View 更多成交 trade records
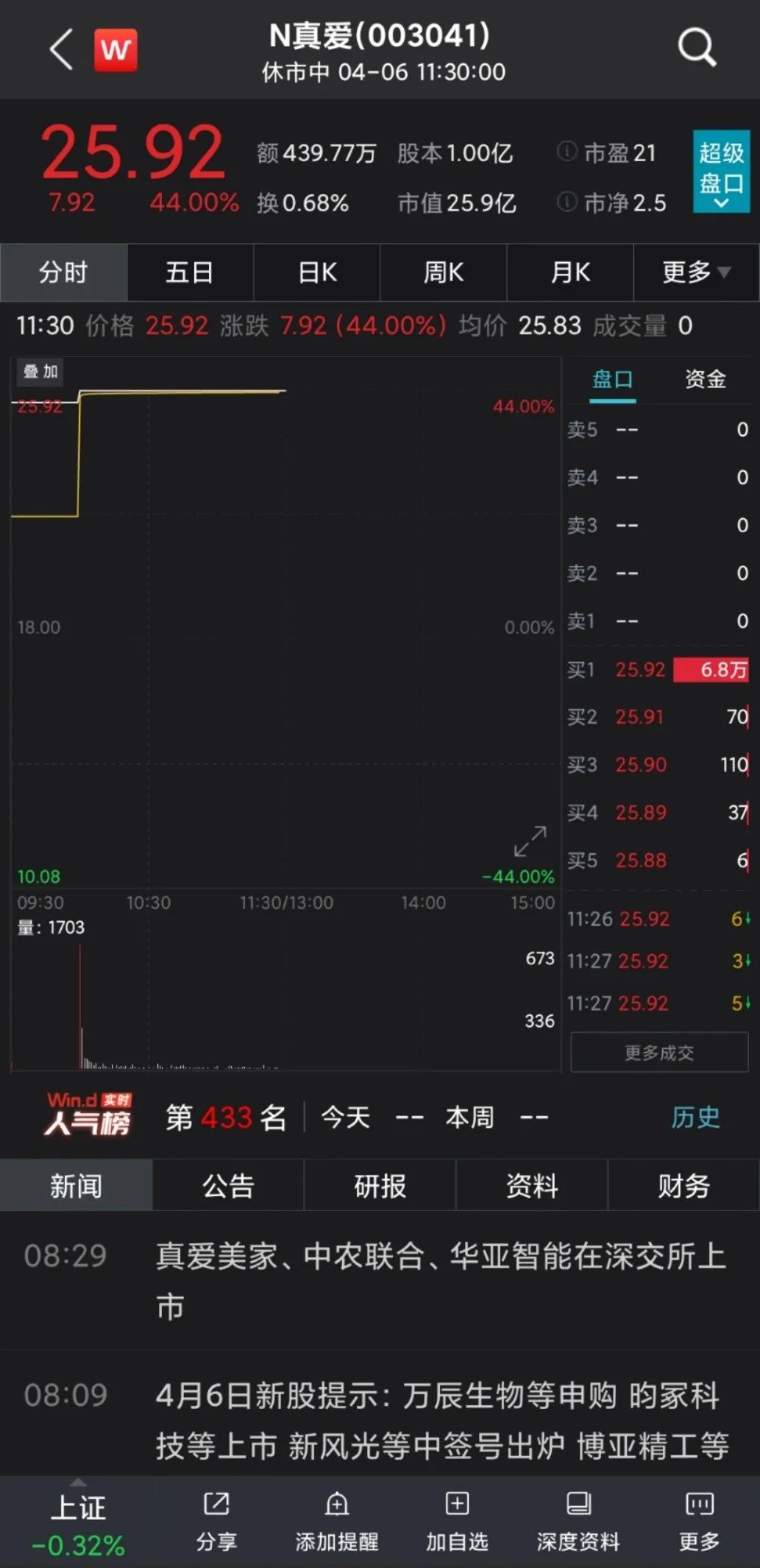 [659, 1053]
